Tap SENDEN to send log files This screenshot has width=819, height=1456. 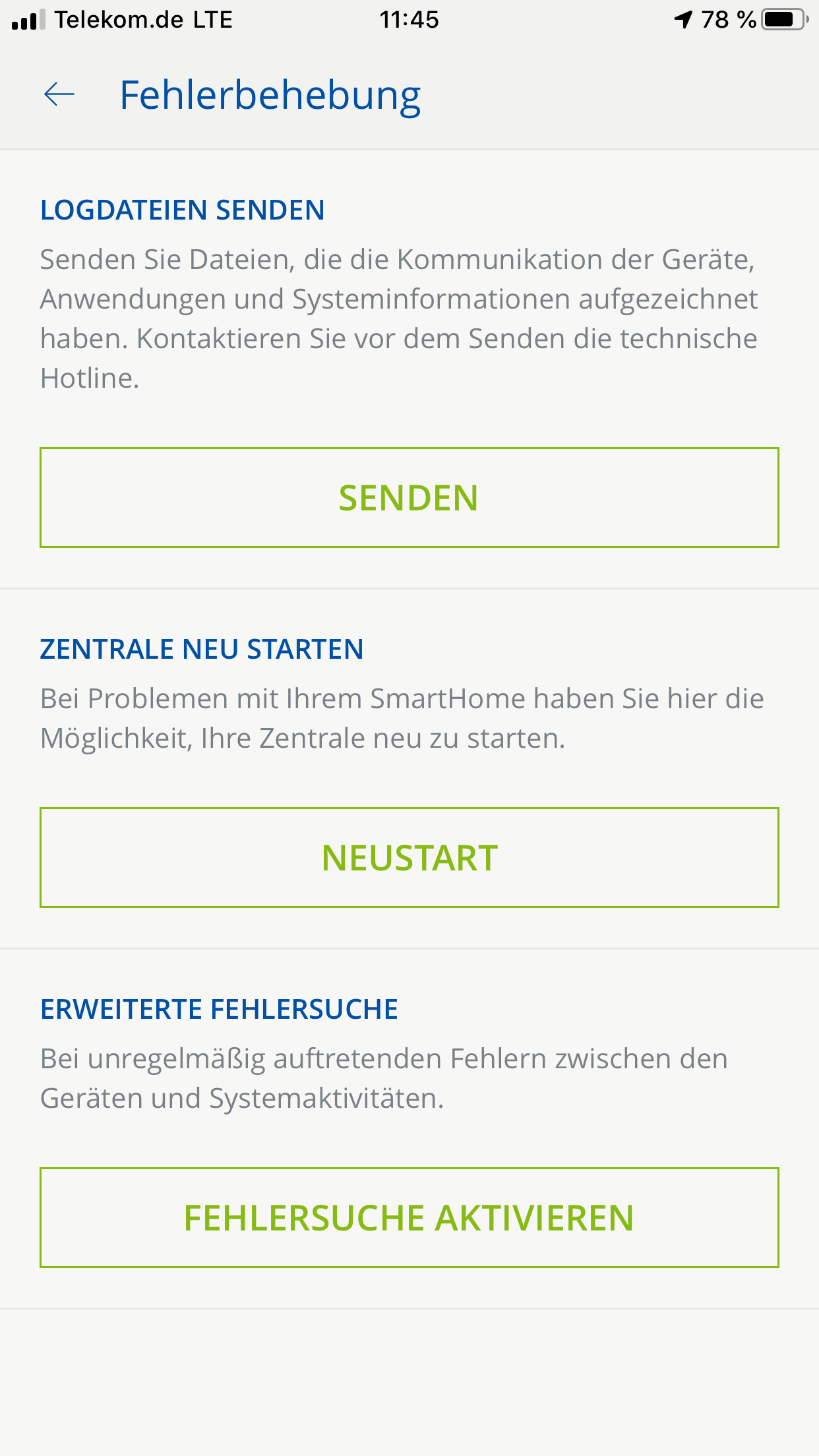tap(409, 497)
